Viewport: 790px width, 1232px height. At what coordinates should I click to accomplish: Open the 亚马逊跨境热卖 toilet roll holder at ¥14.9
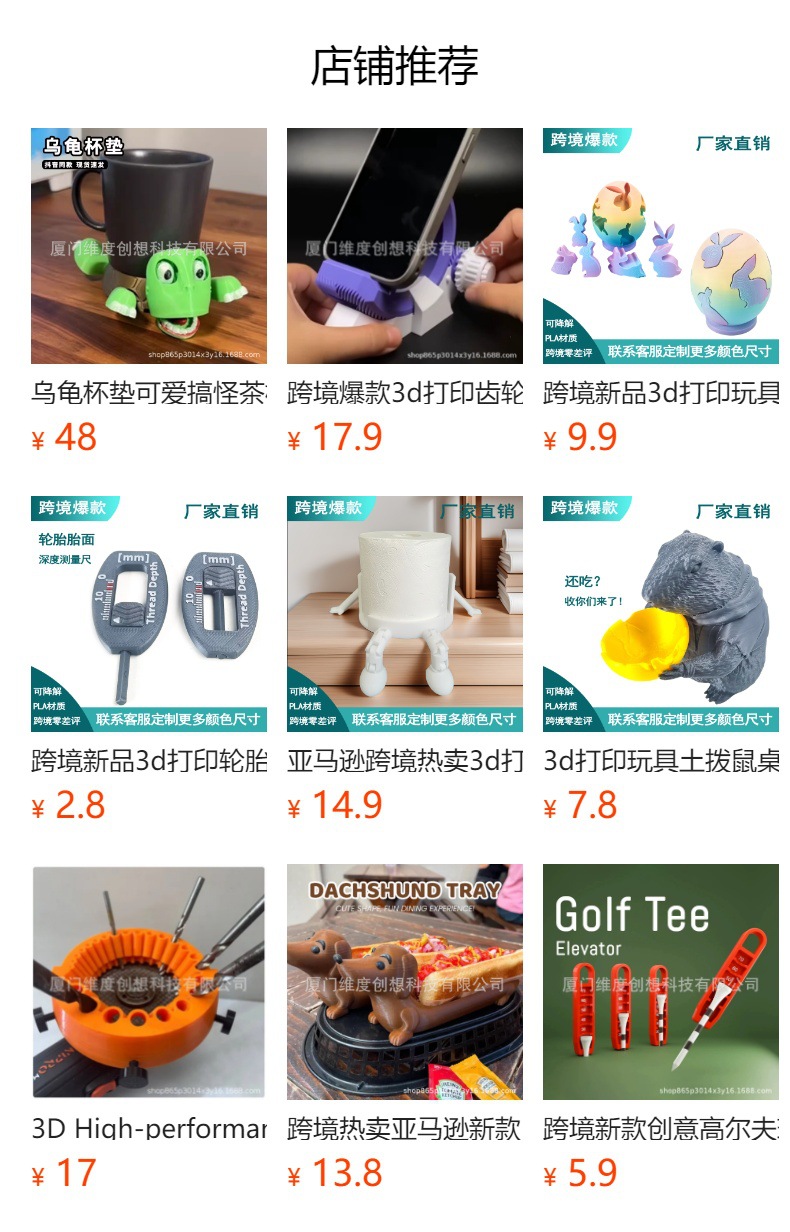pos(405,614)
